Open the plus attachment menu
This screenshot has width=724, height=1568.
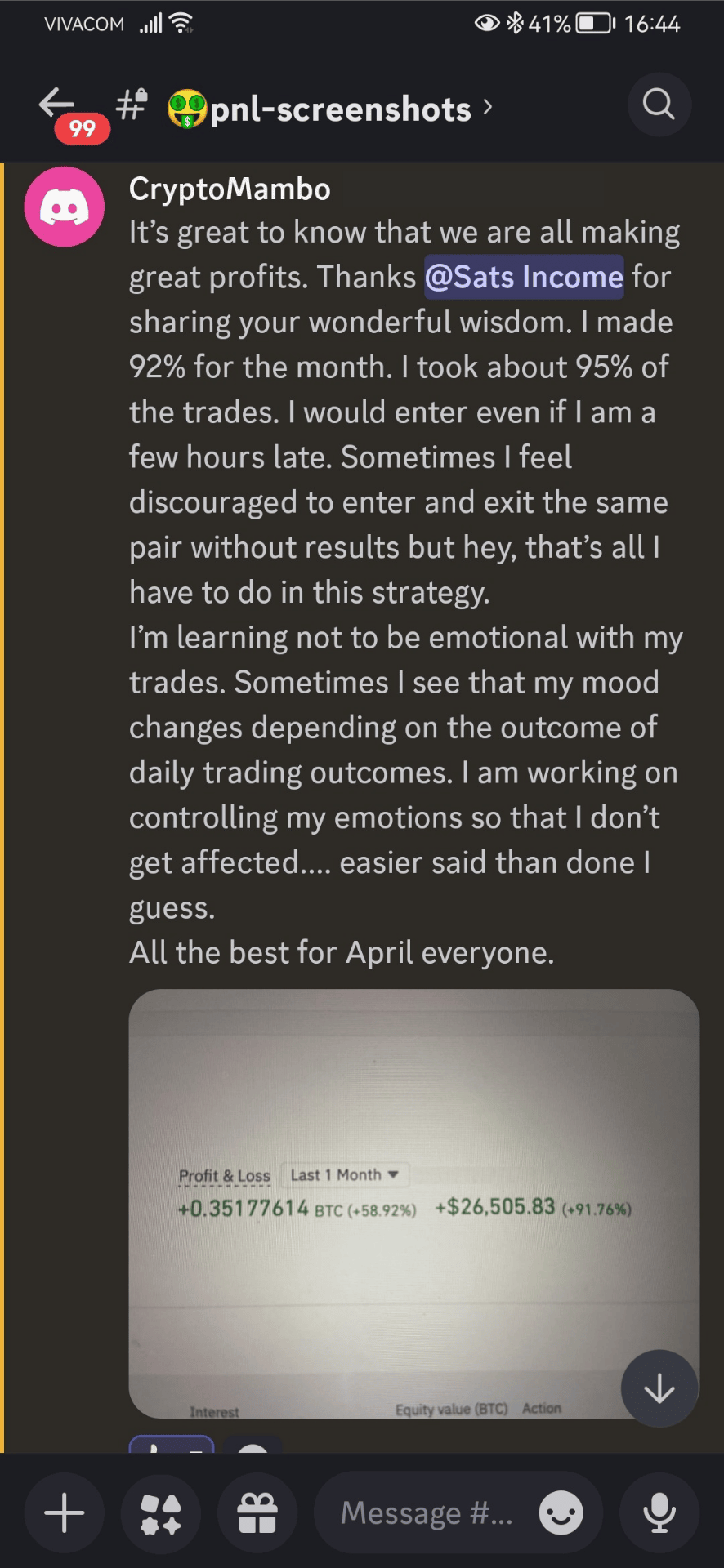coord(65,1512)
